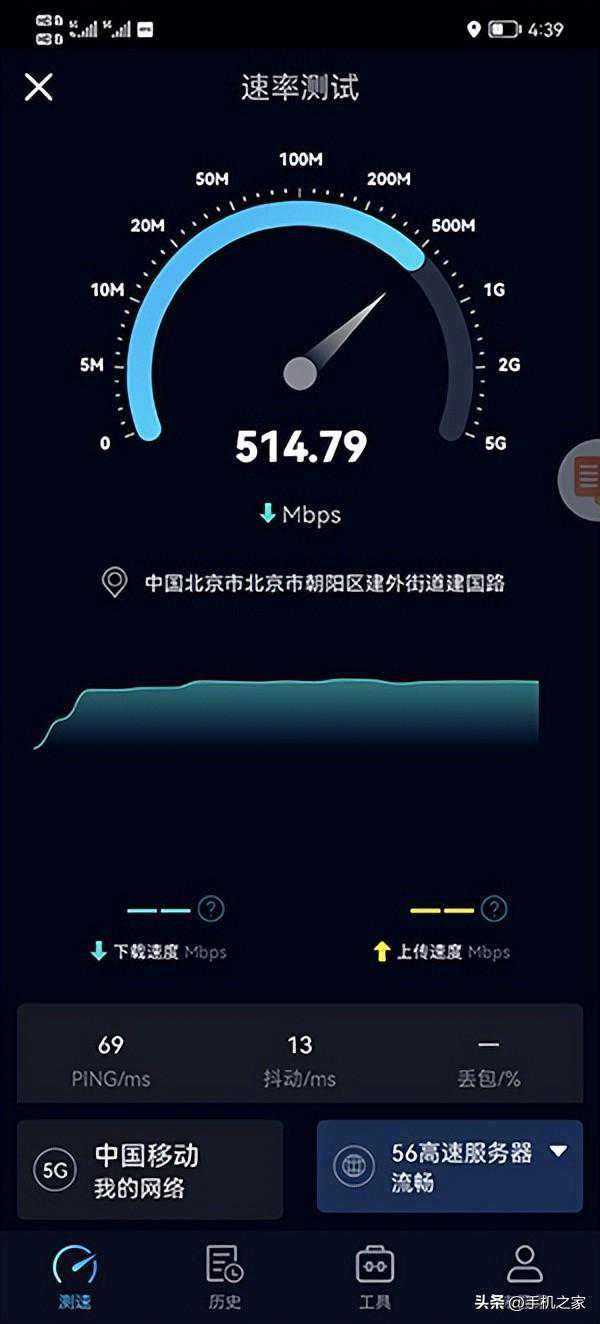600x1324 pixels.
Task: Tap the download speed help question mark
Action: (x=210, y=909)
